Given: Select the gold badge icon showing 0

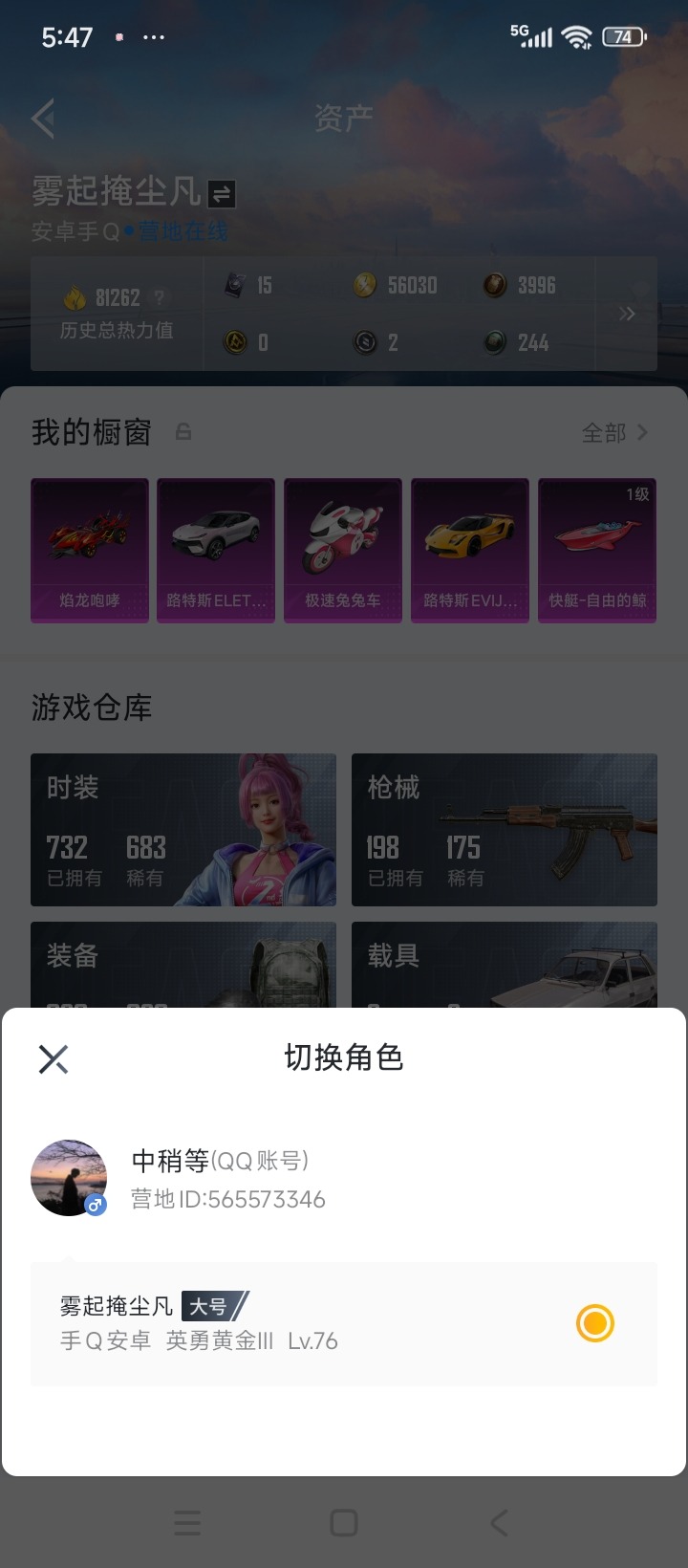Looking at the screenshot, I should [236, 341].
